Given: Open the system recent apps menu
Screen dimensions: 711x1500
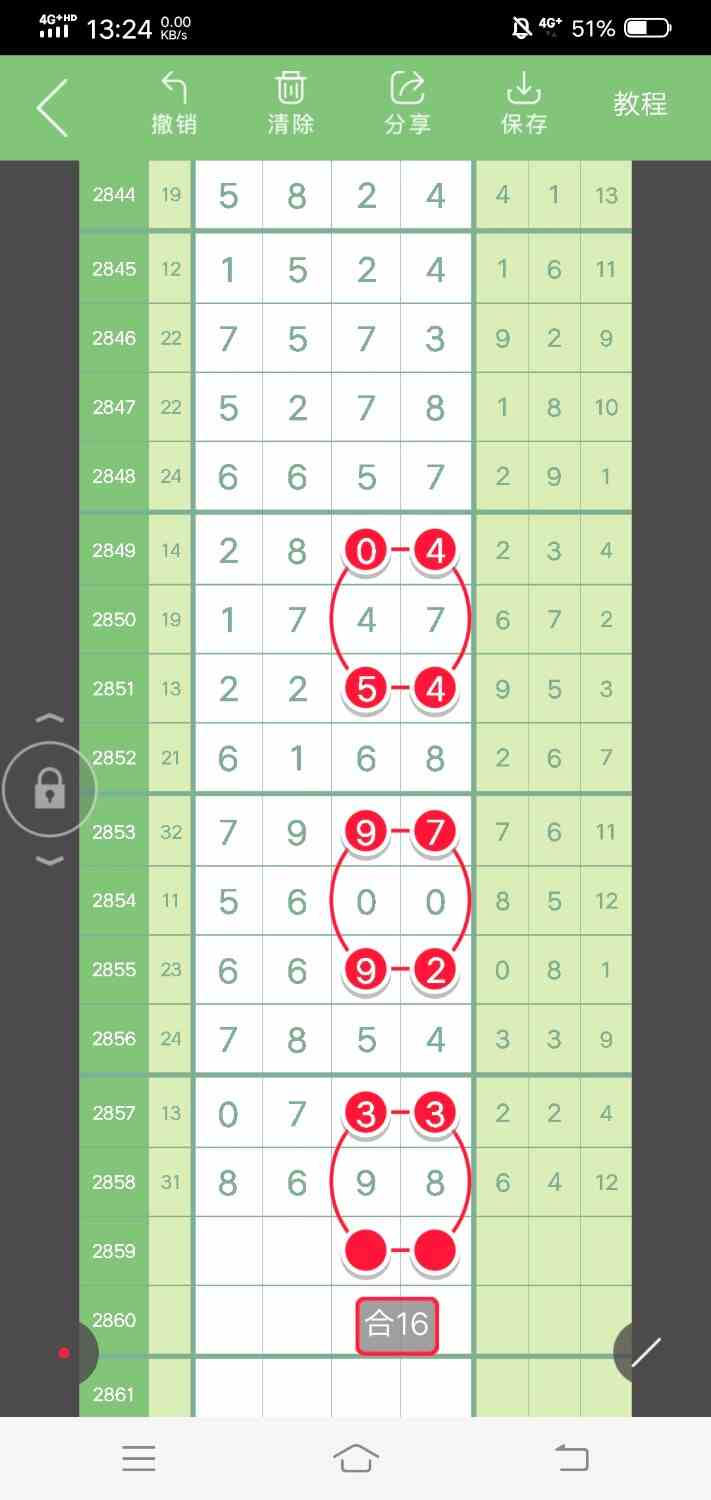Looking at the screenshot, I should (x=139, y=1458).
